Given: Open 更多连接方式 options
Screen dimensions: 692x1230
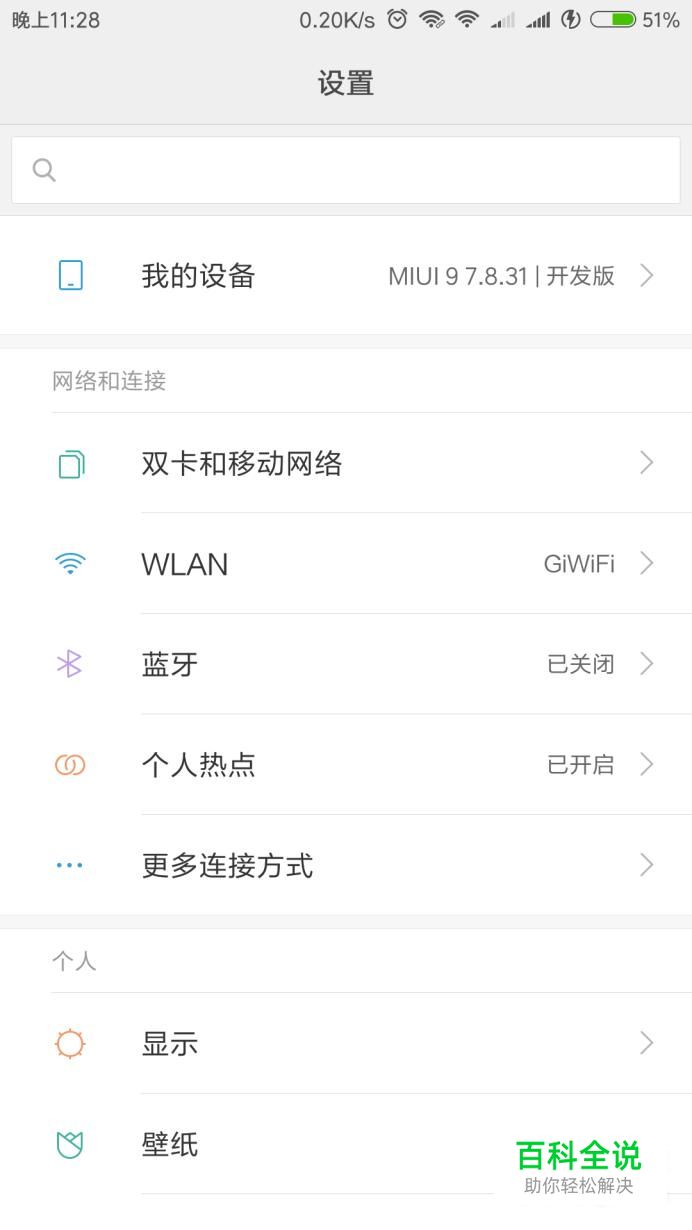Looking at the screenshot, I should [346, 865].
